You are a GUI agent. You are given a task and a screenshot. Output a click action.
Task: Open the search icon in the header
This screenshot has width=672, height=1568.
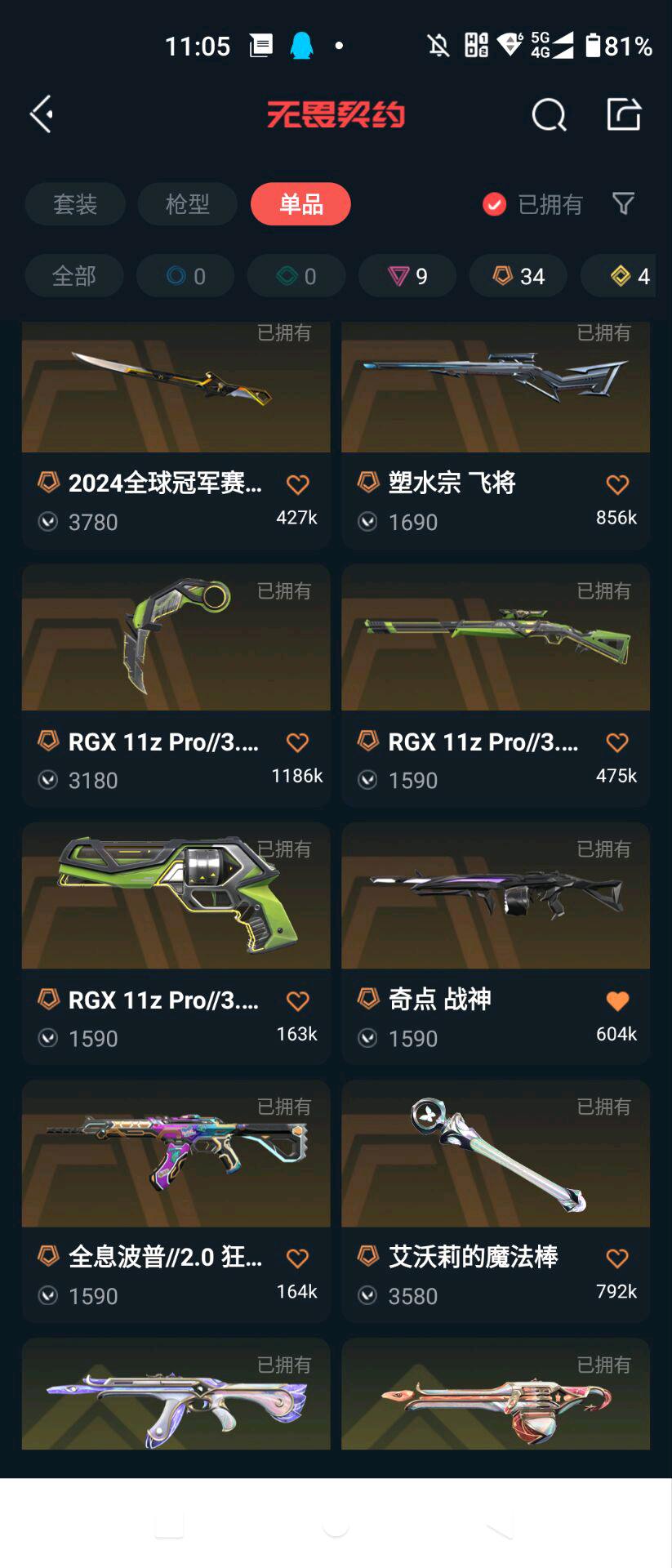click(549, 115)
